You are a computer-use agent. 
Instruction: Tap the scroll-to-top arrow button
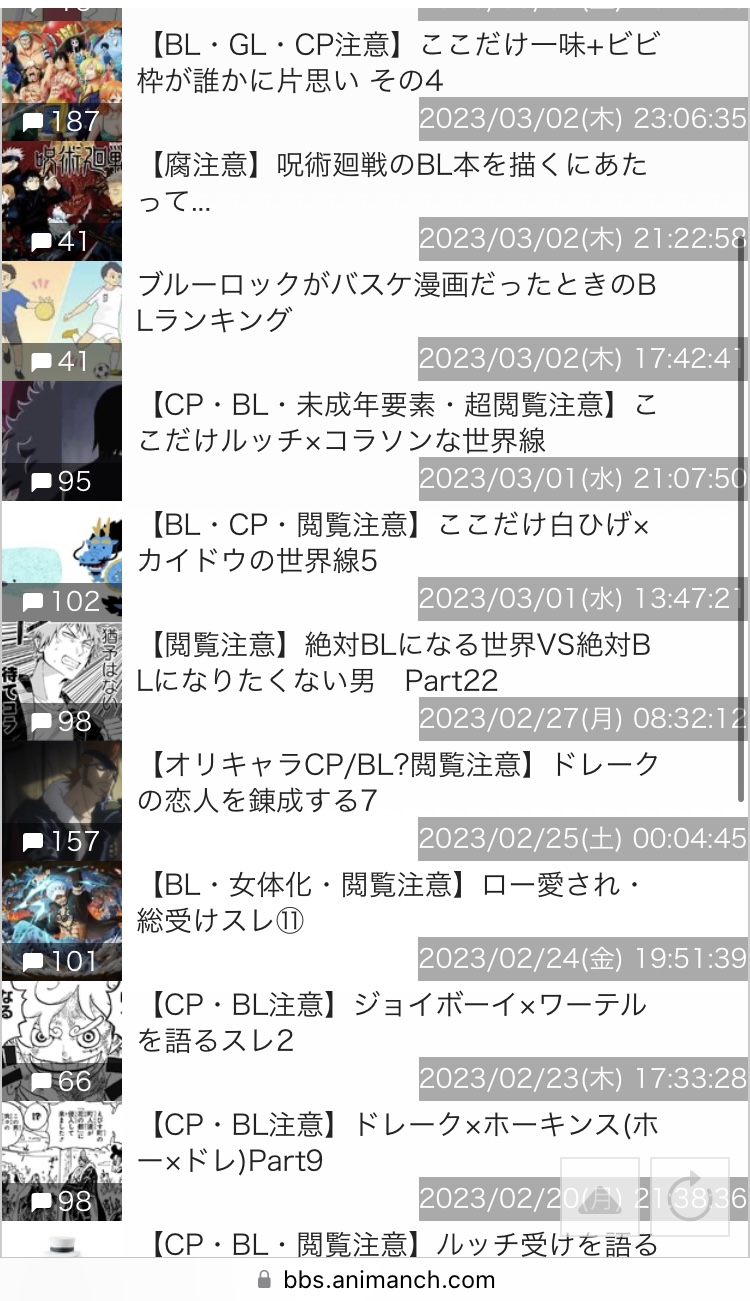600,1196
